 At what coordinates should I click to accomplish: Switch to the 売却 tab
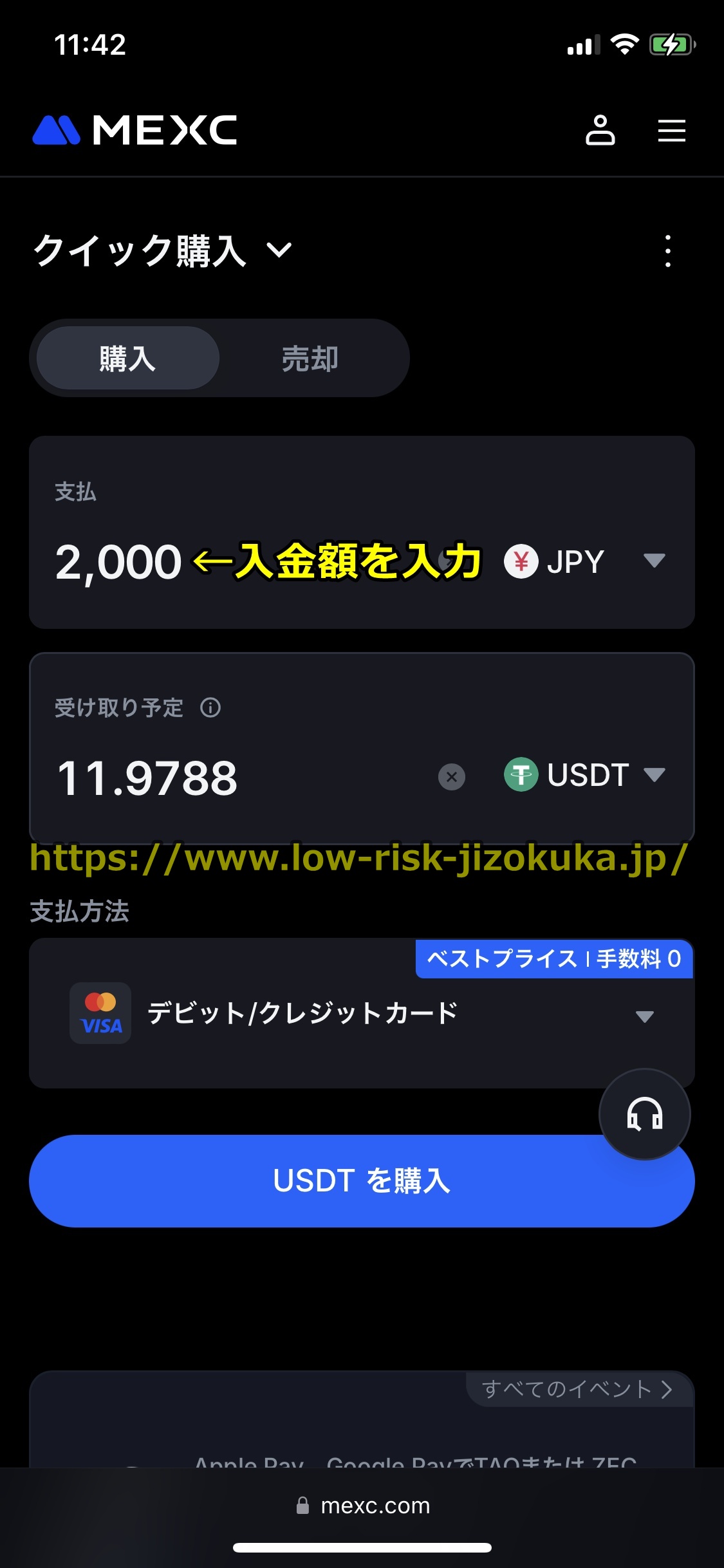point(310,359)
